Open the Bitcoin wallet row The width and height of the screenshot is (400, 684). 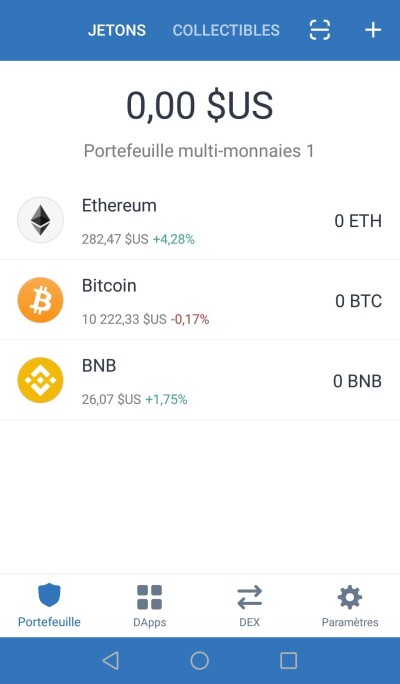point(200,300)
